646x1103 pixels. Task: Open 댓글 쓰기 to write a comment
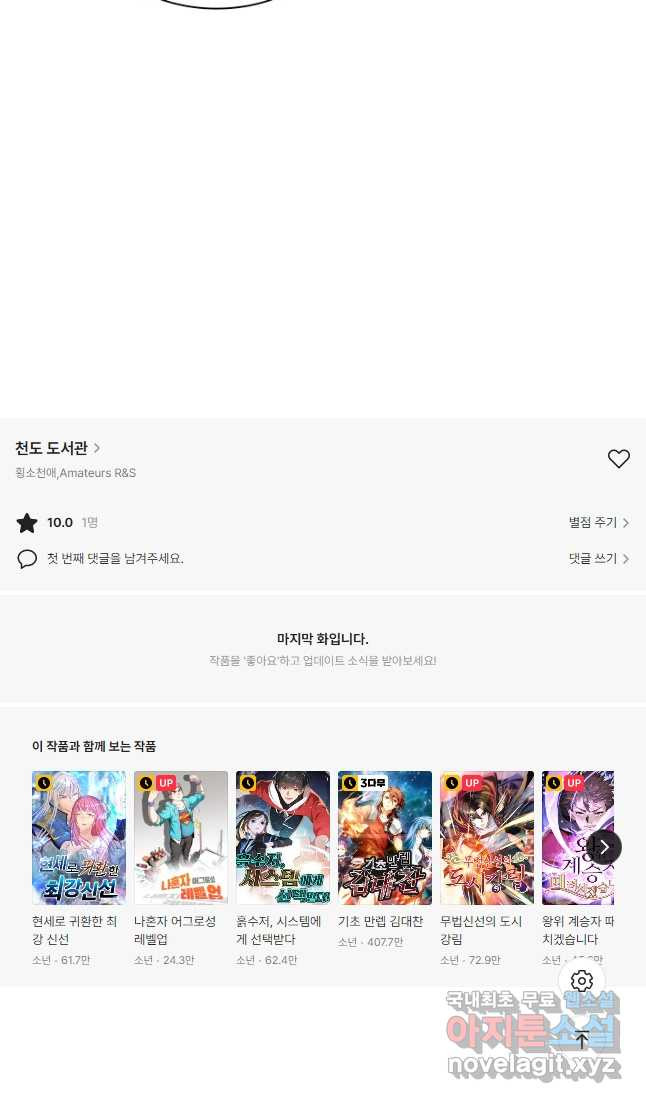[x=598, y=559]
